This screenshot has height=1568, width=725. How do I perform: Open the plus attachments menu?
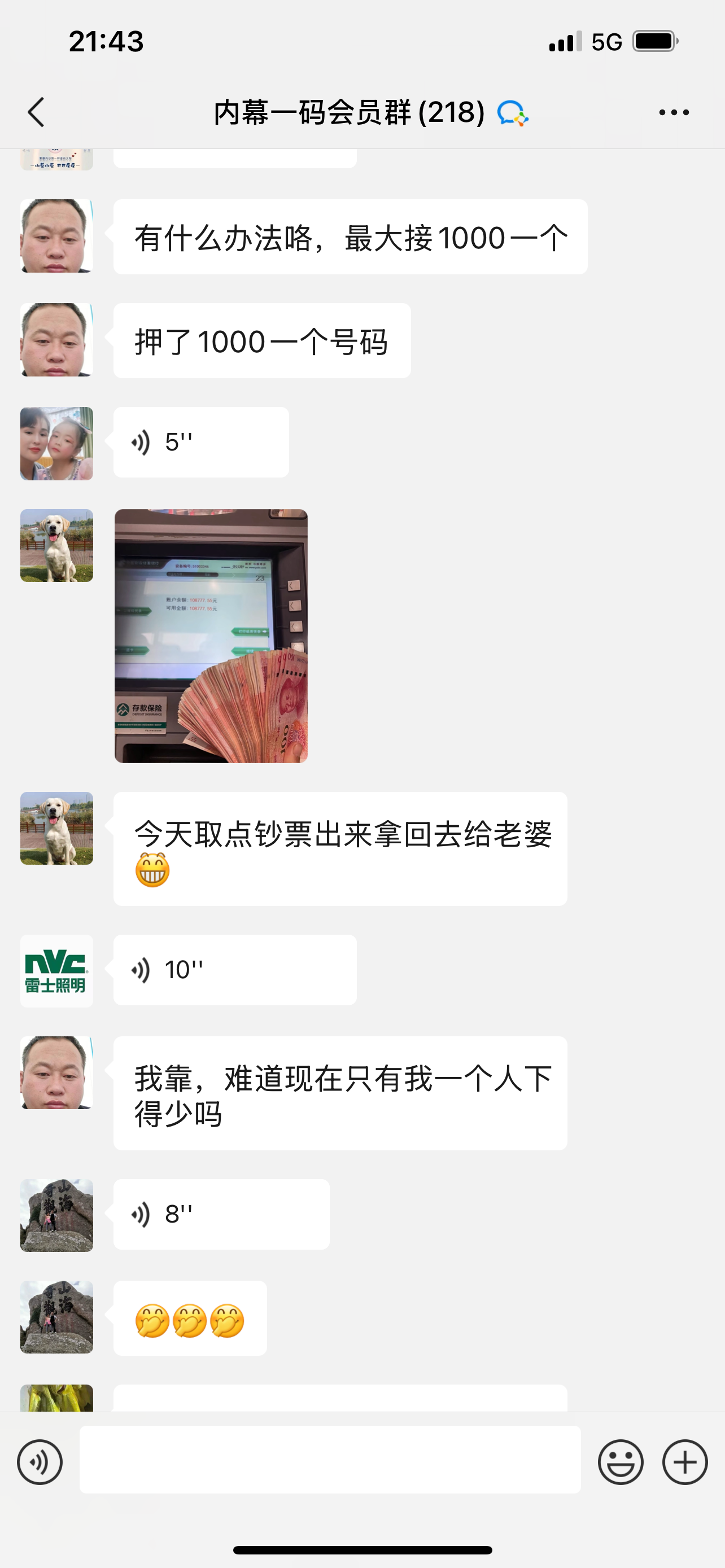pyautogui.click(x=685, y=1461)
